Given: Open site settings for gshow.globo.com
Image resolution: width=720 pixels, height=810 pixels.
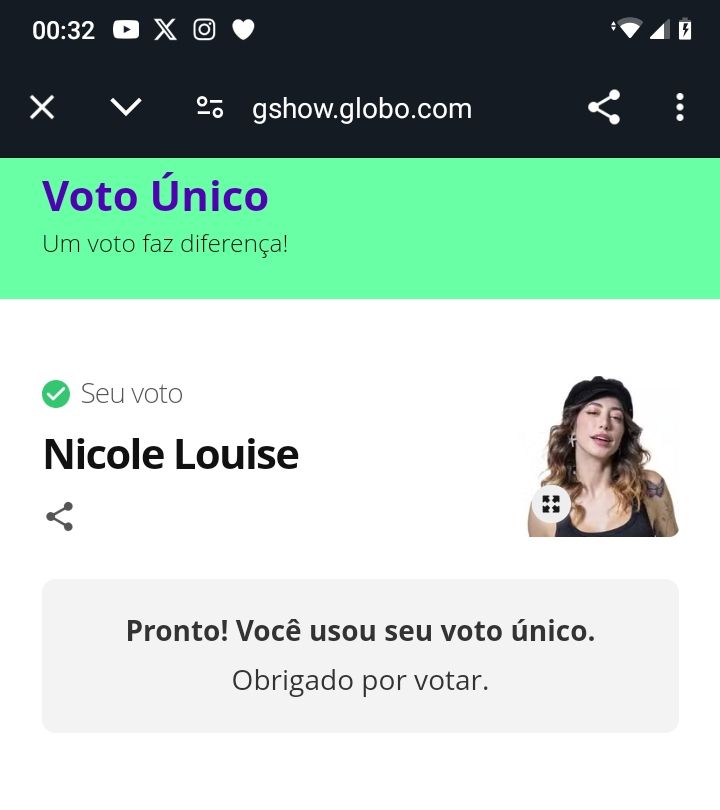Looking at the screenshot, I should pos(210,108).
